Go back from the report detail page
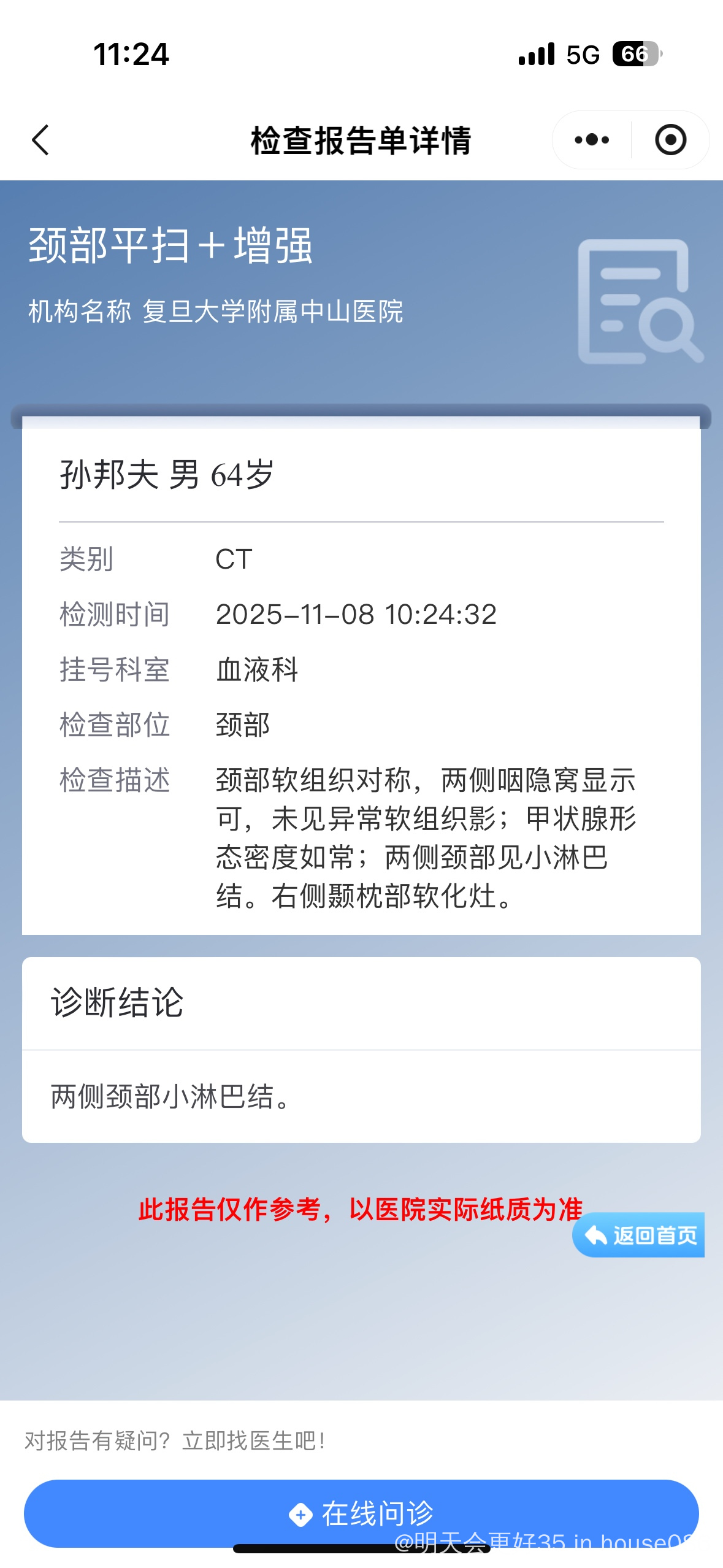The image size is (723, 1568). point(40,140)
